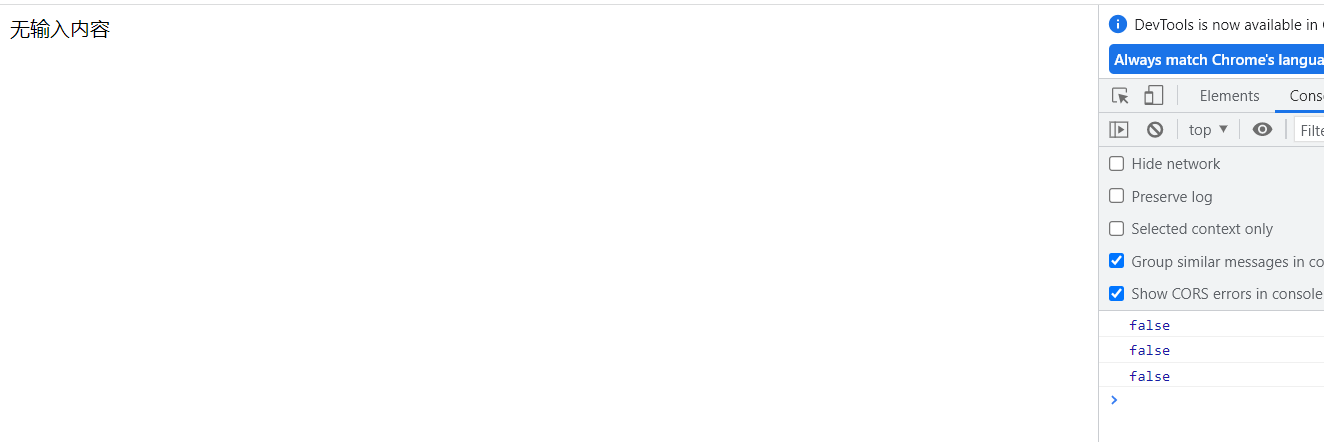Open the top context dropdown
The width and height of the screenshot is (1324, 442).
tap(1208, 129)
